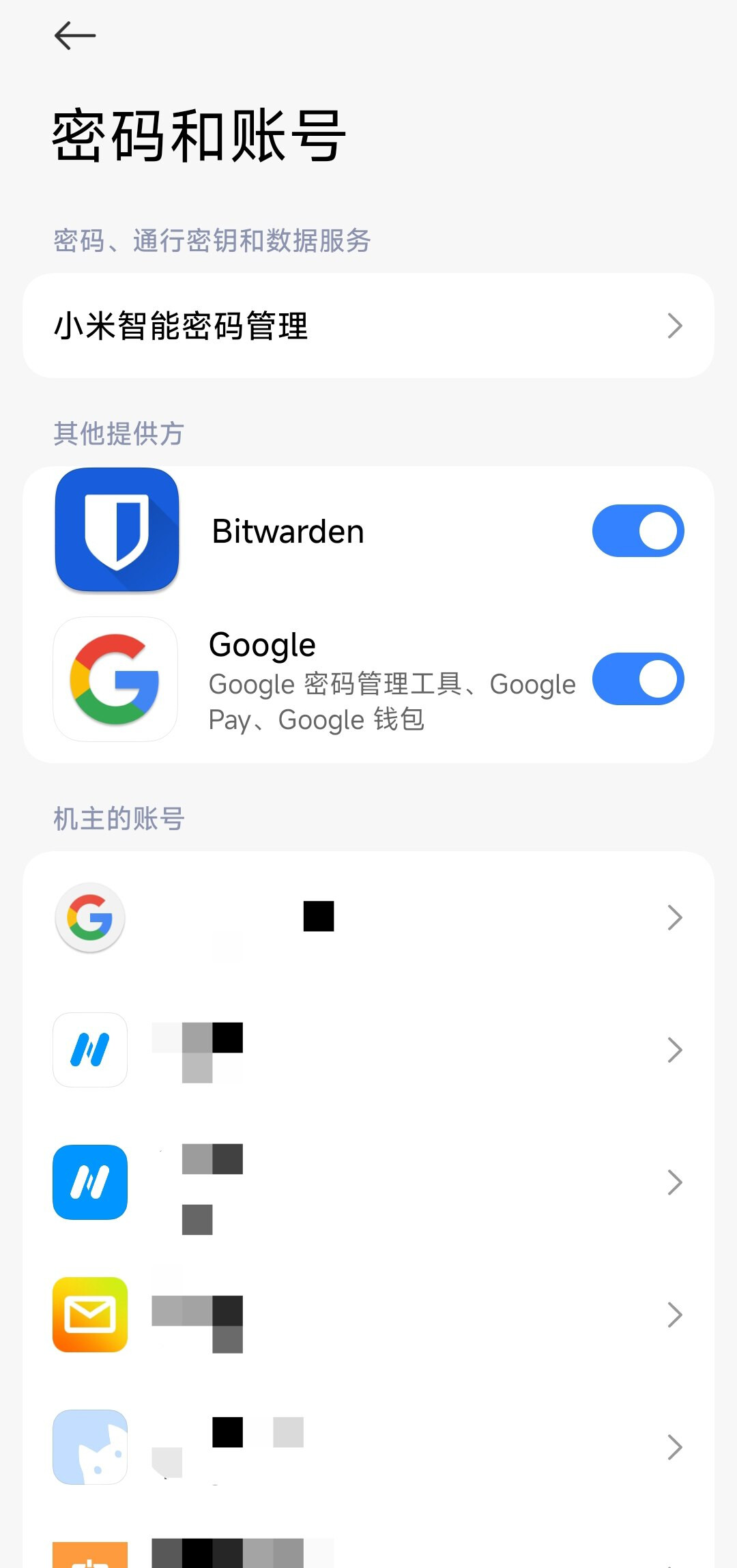Open the Google account row
Image resolution: width=737 pixels, height=1568 pixels.
click(x=369, y=917)
